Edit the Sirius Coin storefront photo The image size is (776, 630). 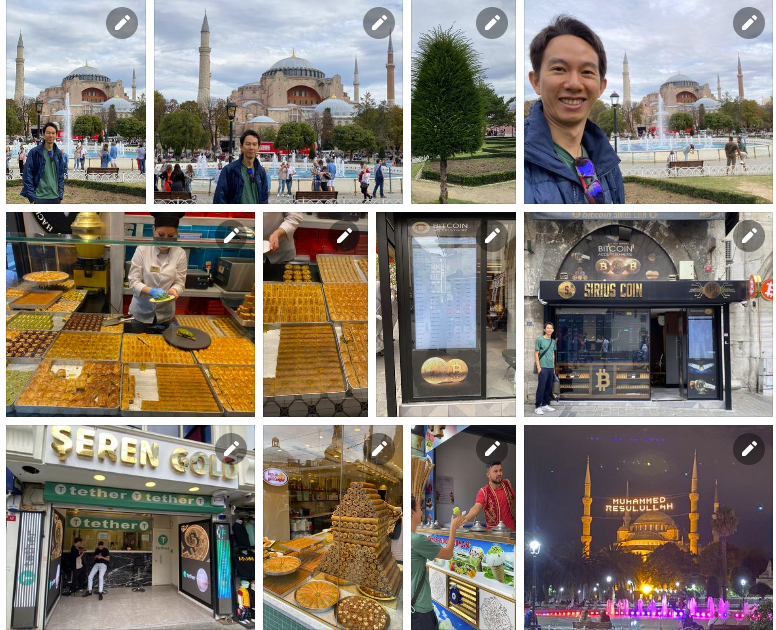748,236
